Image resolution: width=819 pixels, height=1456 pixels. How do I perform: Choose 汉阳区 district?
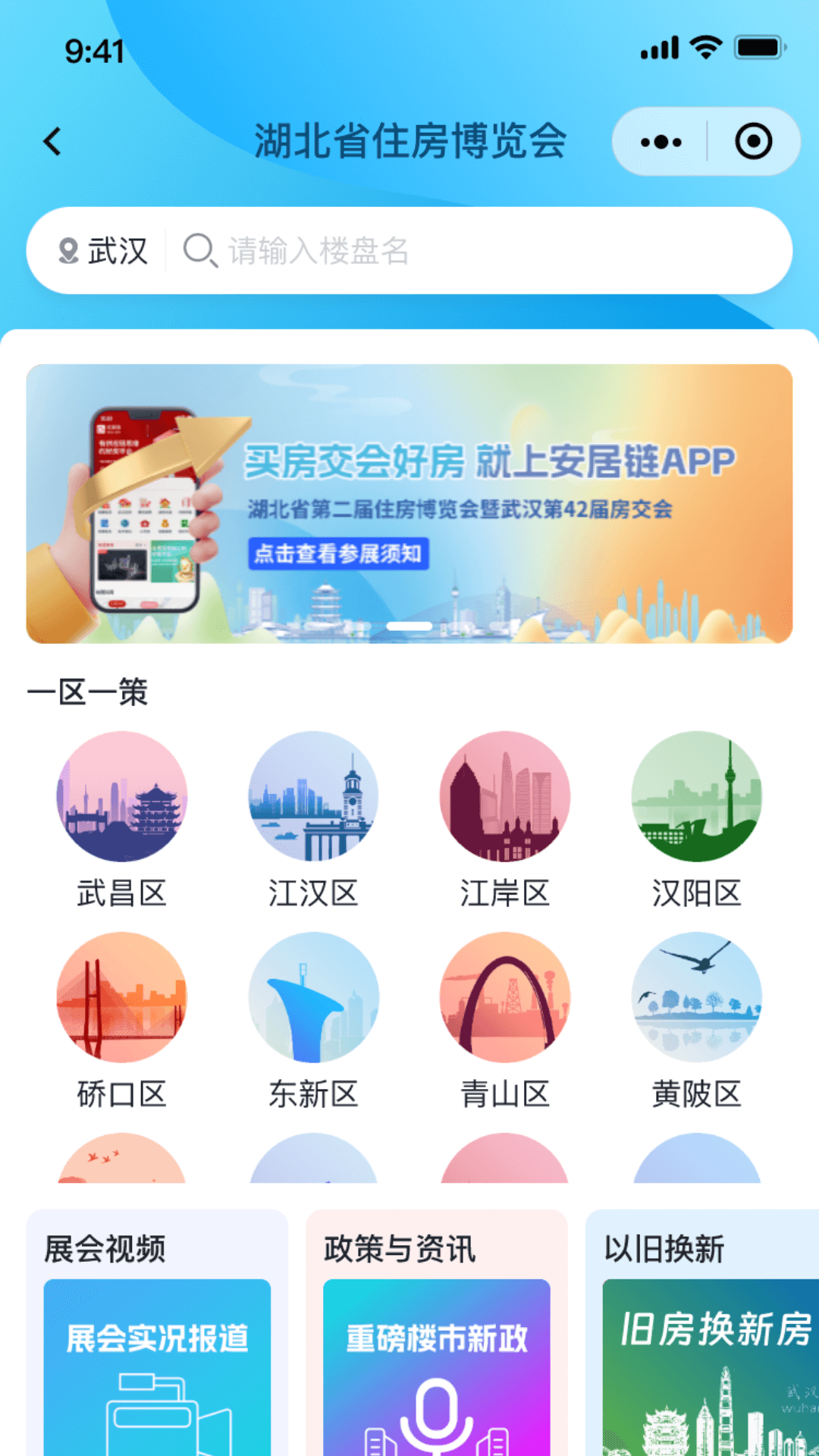tap(696, 819)
